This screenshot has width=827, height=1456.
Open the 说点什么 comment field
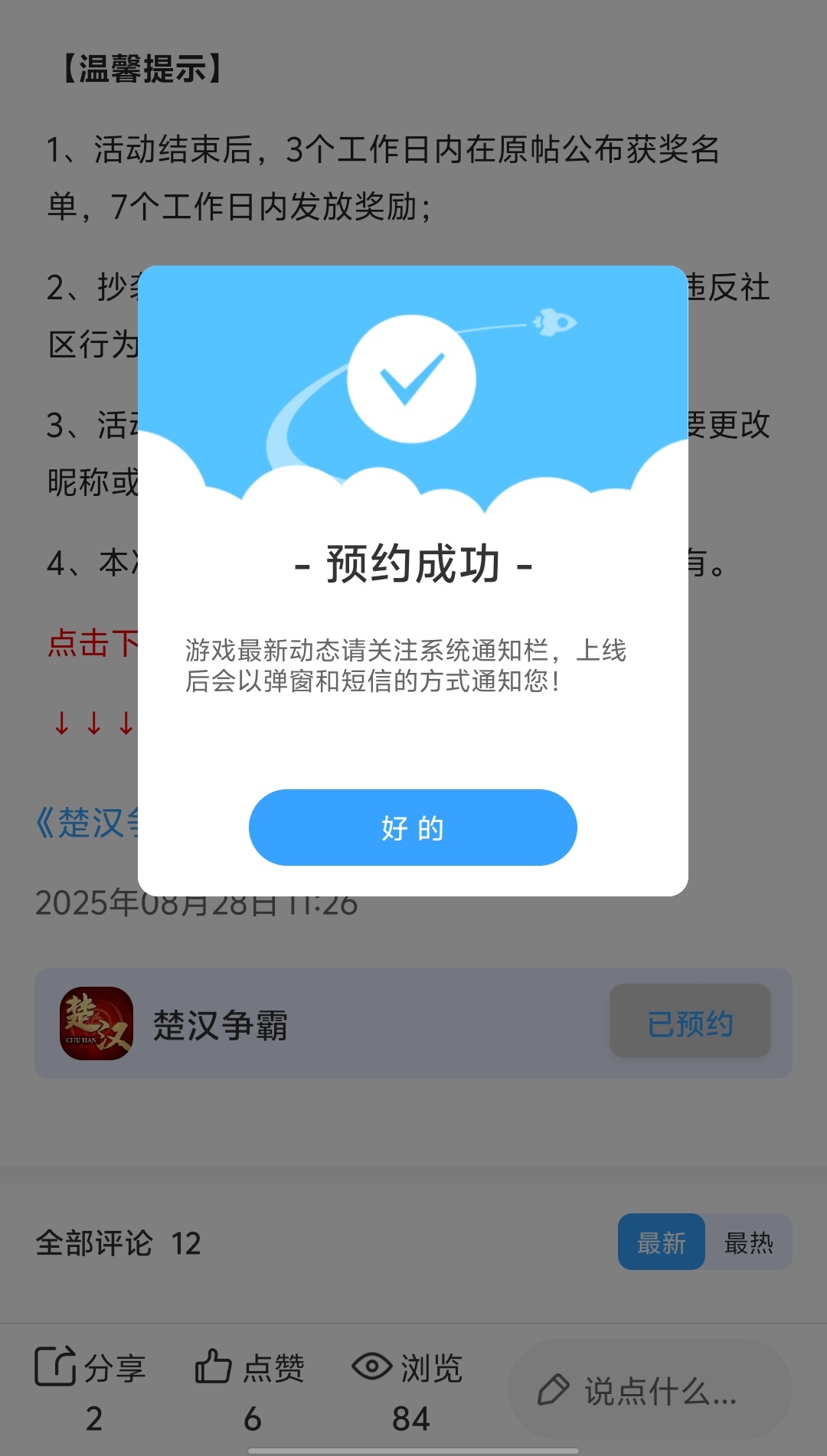click(x=649, y=1390)
